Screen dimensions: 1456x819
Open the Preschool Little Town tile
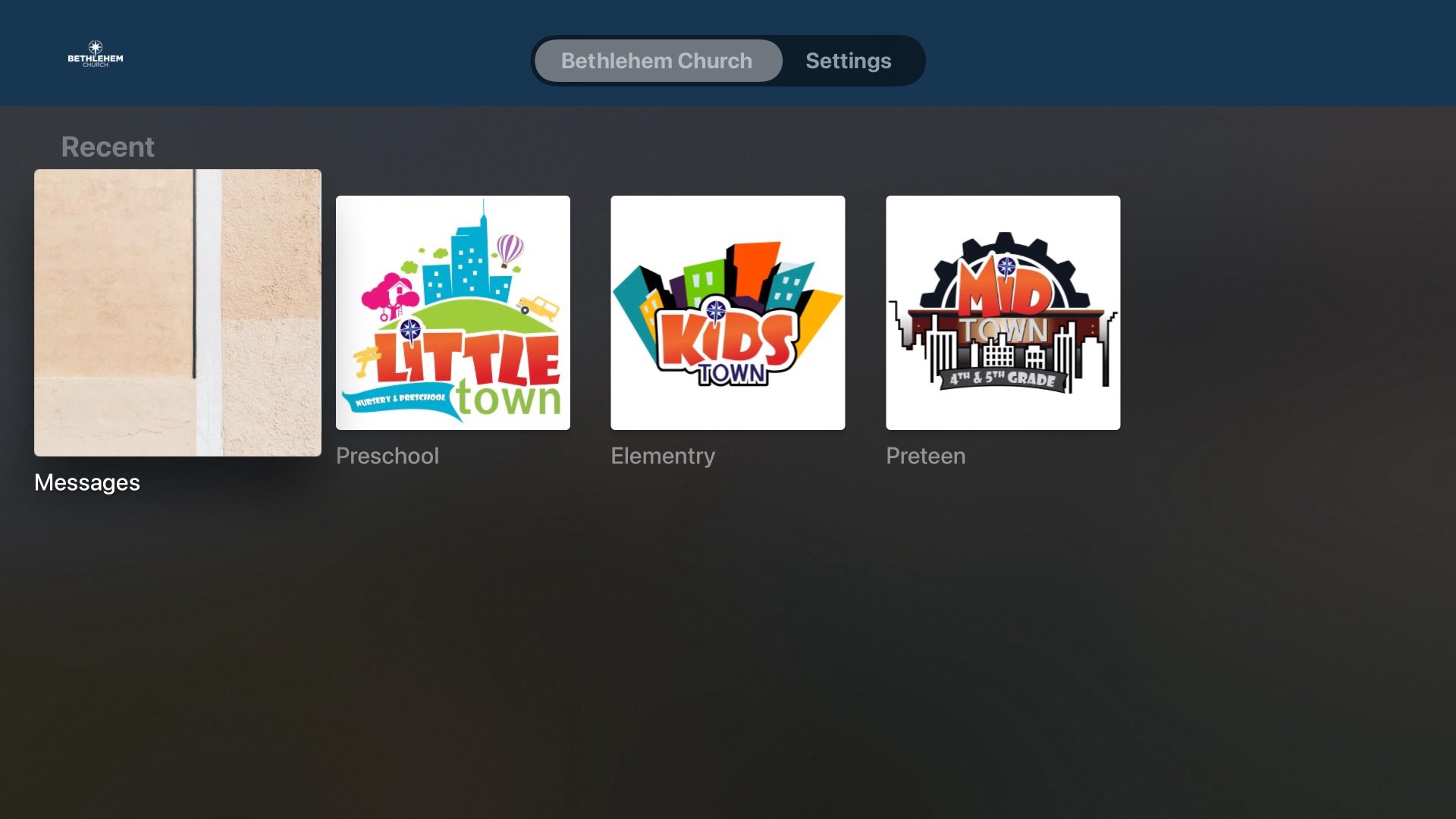tap(453, 312)
